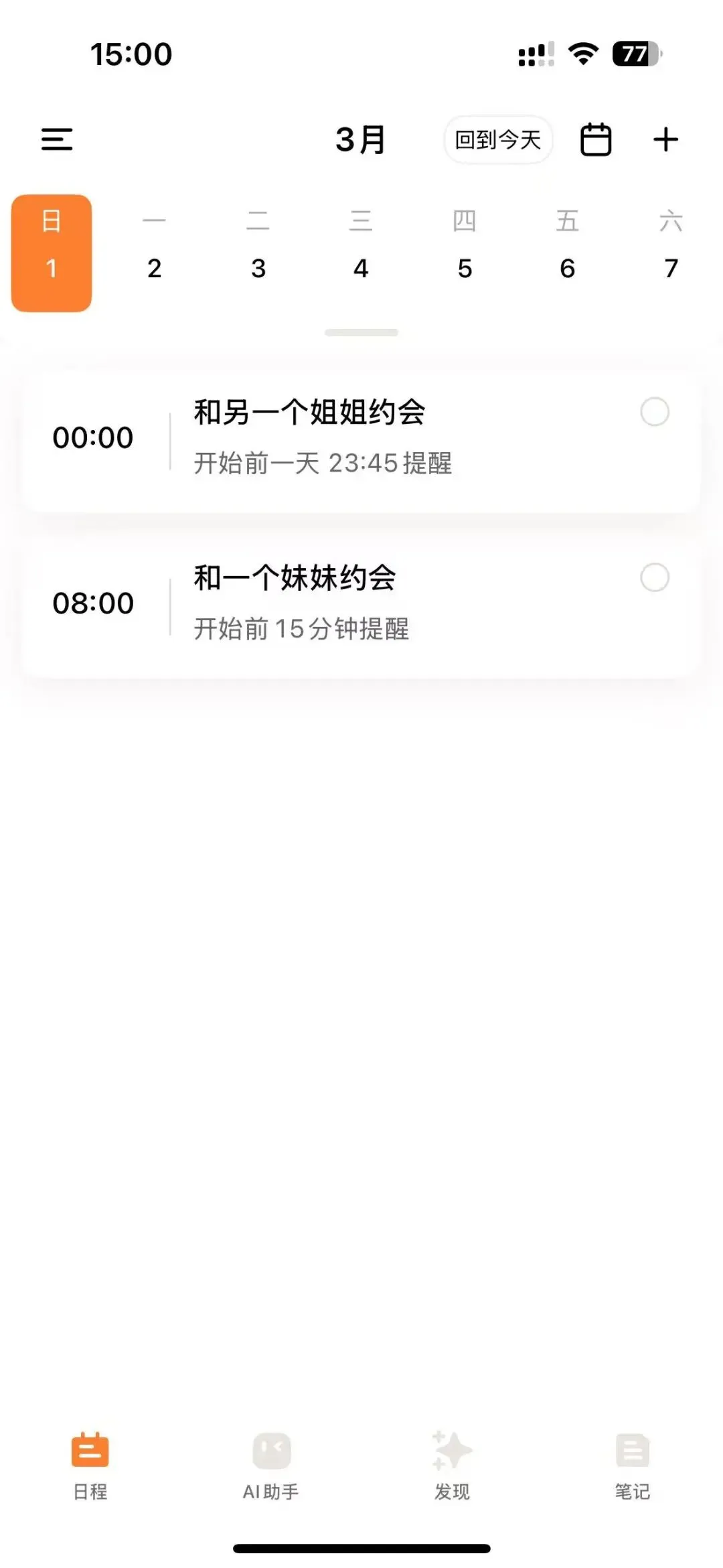Viewport: 723px width, 1568px height.
Task: Select Saturday the 7th
Action: click(x=671, y=253)
